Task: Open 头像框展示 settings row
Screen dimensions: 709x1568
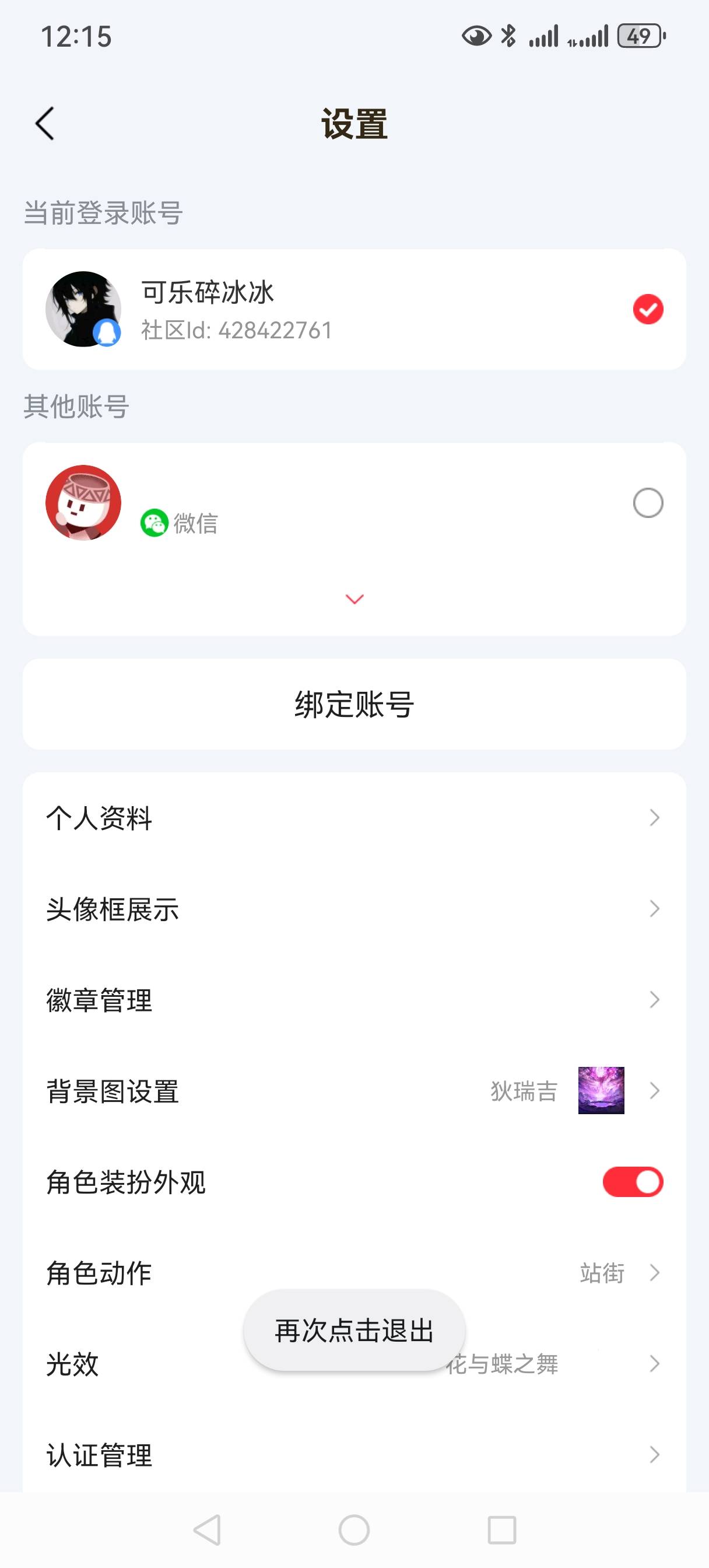Action: 354,909
